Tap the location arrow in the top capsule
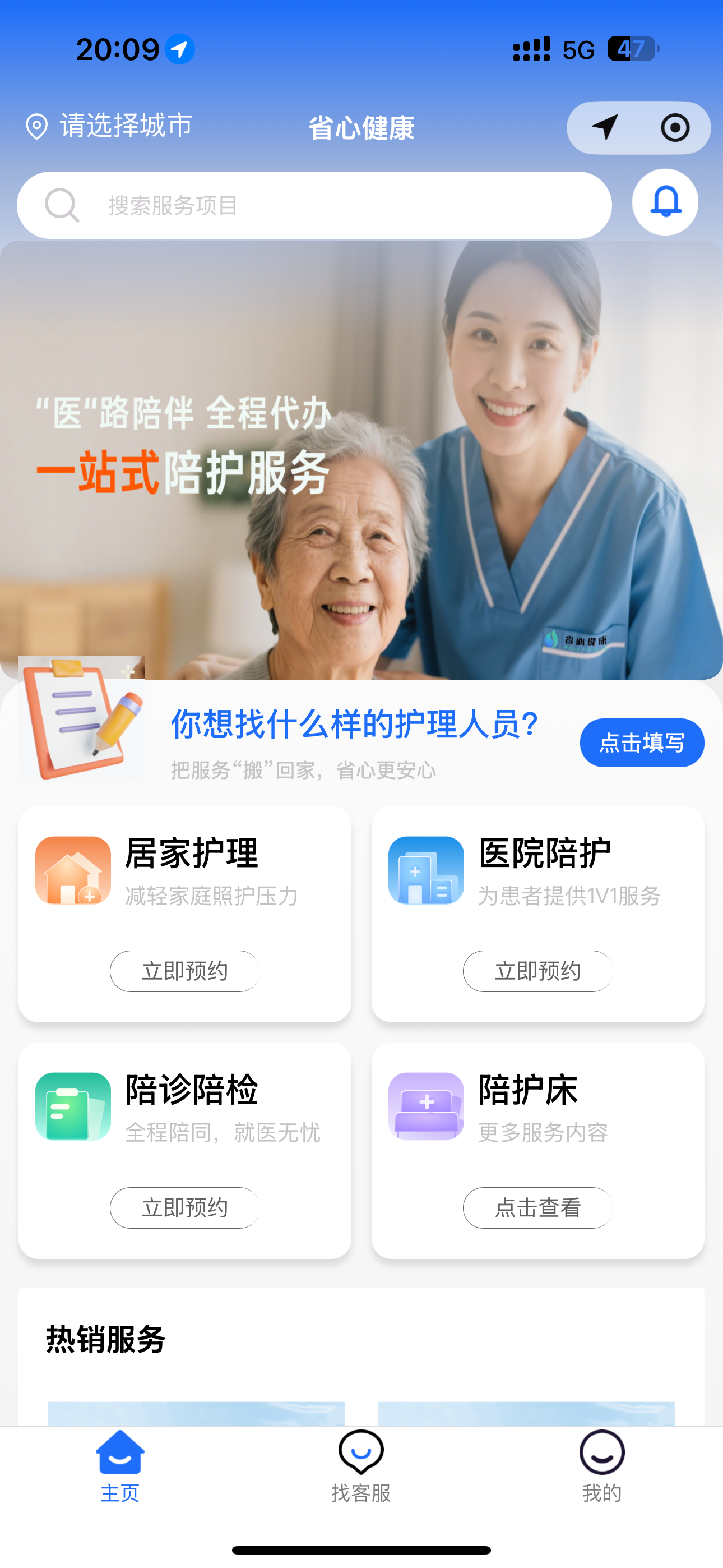The image size is (723, 1568). (x=604, y=128)
